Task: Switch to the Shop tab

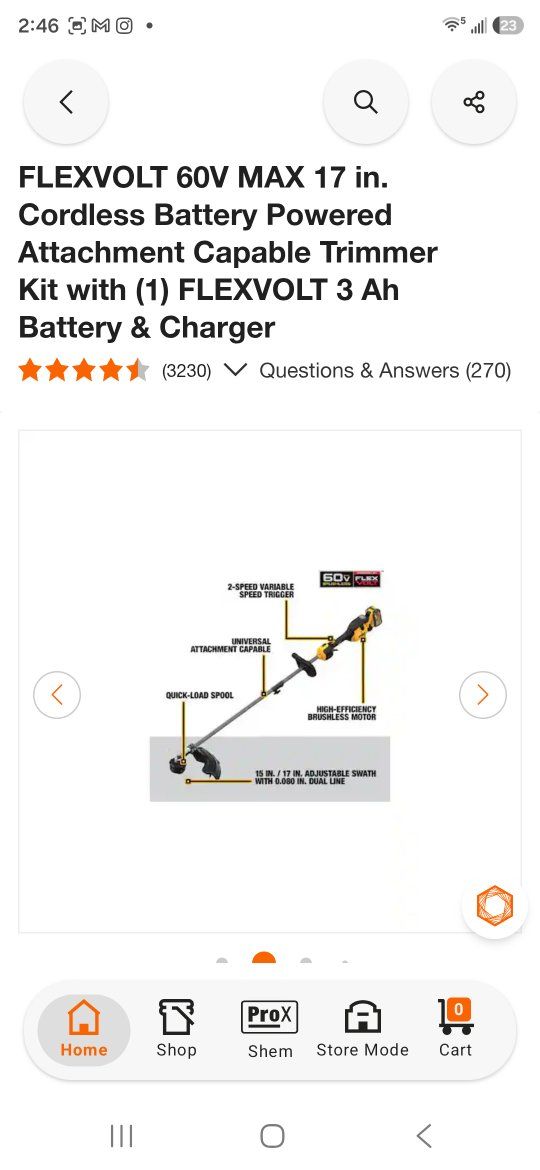Action: 177,1029
